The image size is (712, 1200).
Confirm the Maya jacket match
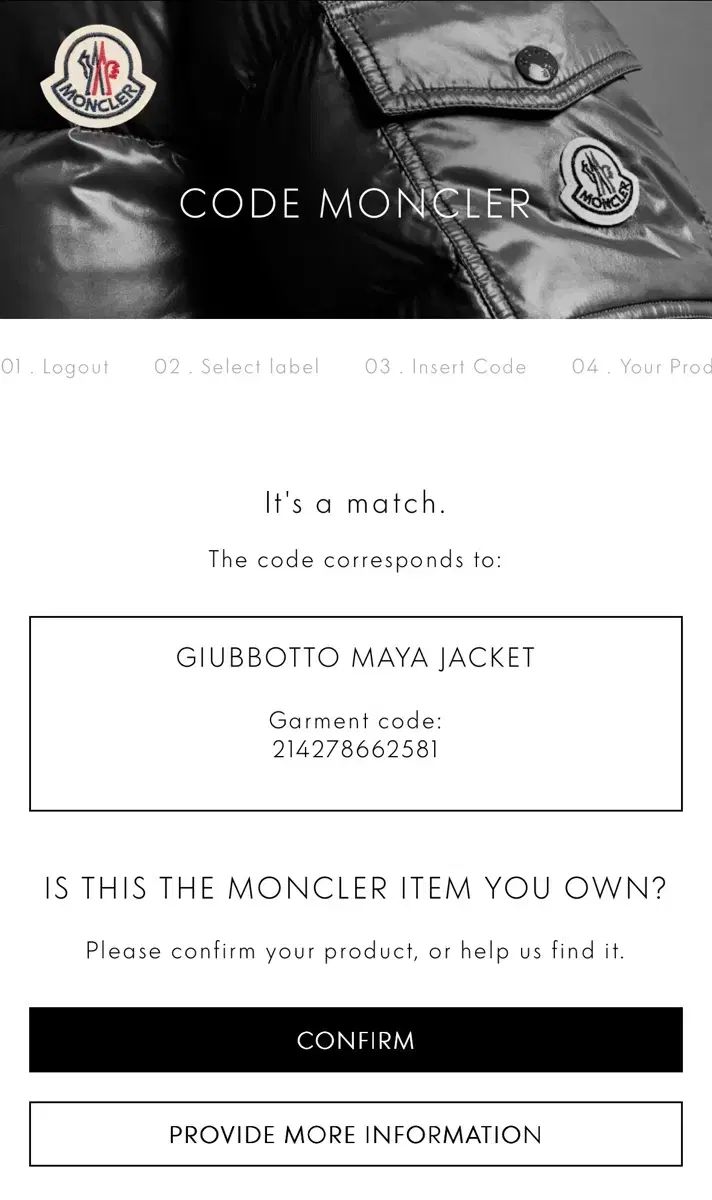click(x=355, y=1040)
